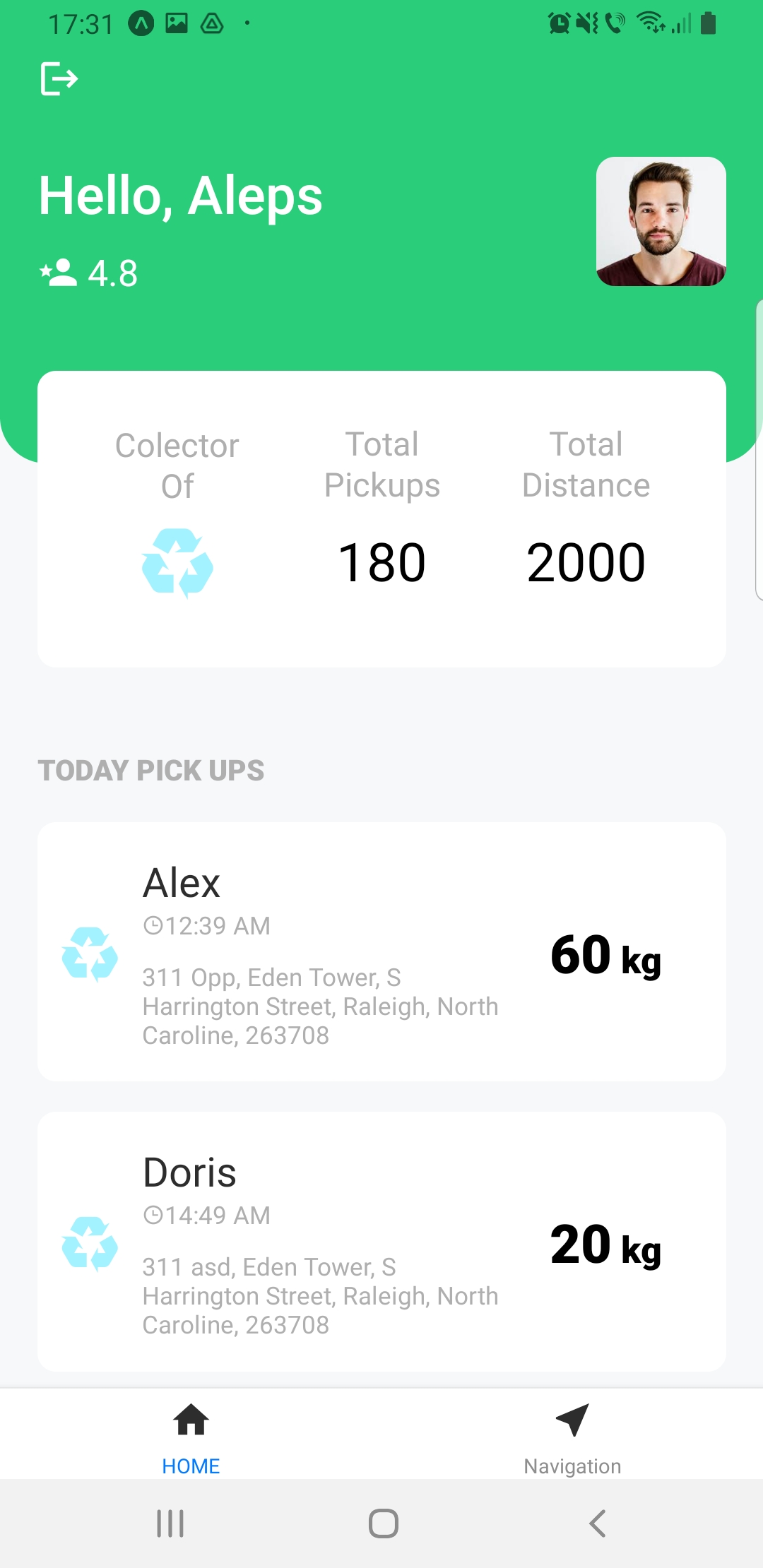Open the profile photo

coord(661,222)
